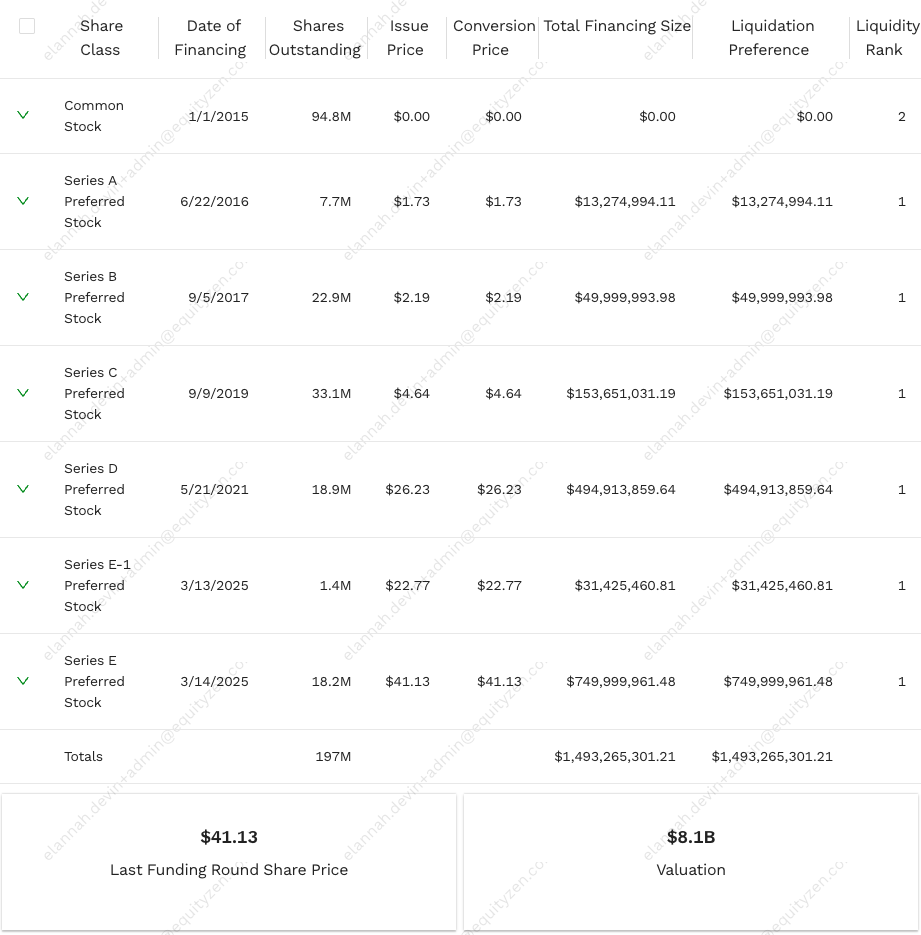This screenshot has height=935, width=921.
Task: Sort by Date of Financing header
Action: [x=210, y=37]
